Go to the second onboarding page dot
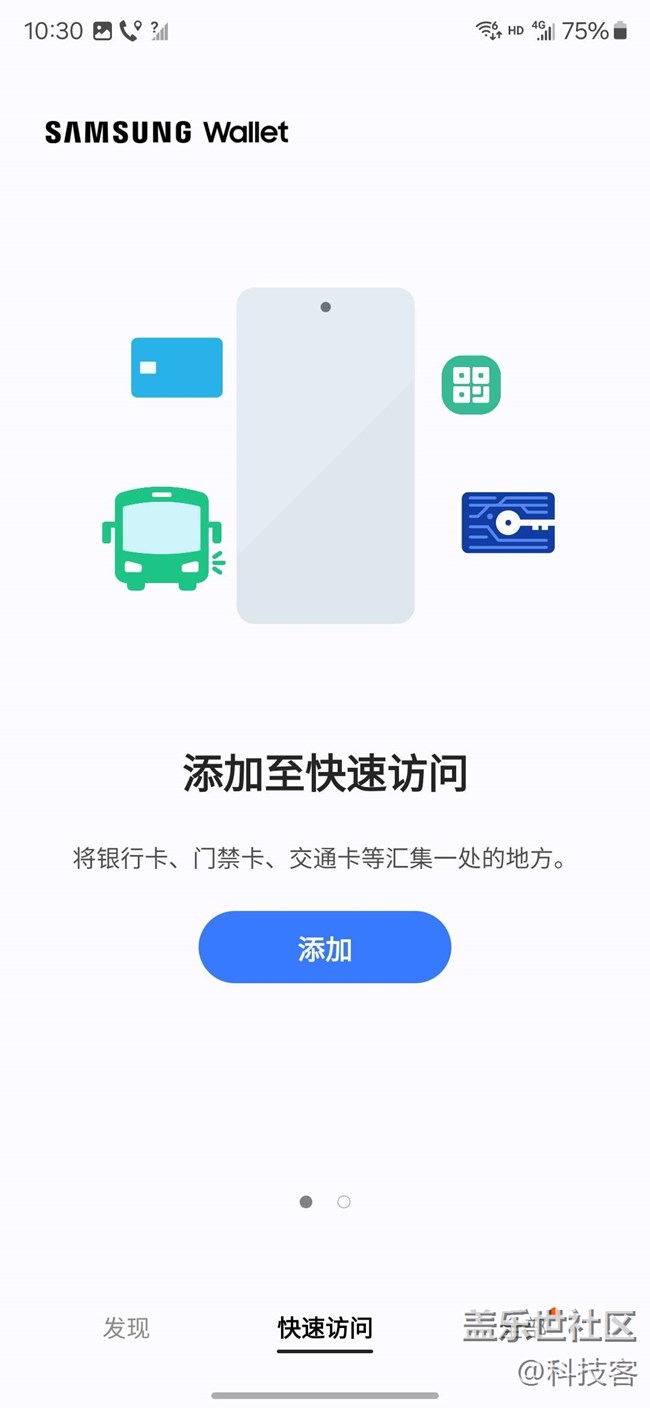The image size is (650, 1408). point(344,1202)
